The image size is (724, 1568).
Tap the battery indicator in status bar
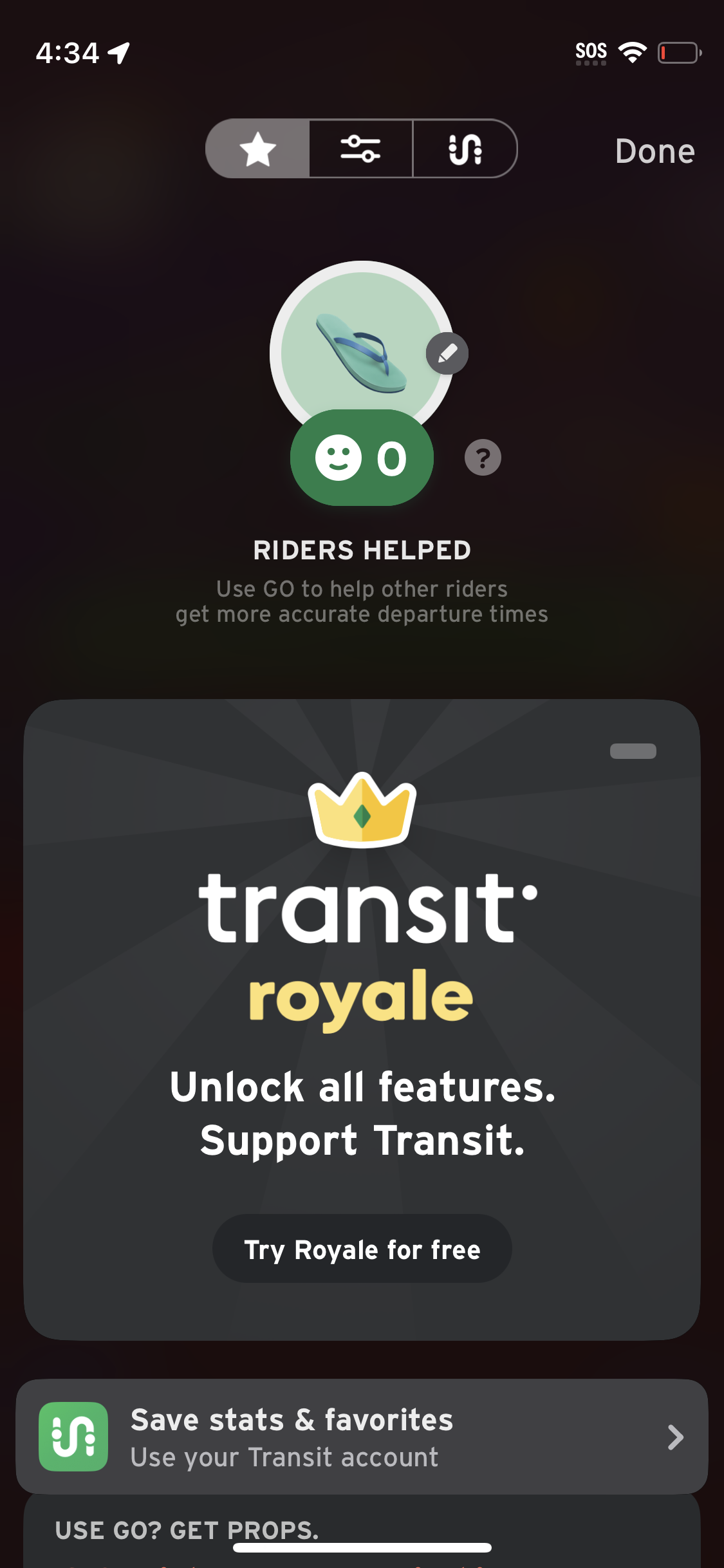point(679,53)
